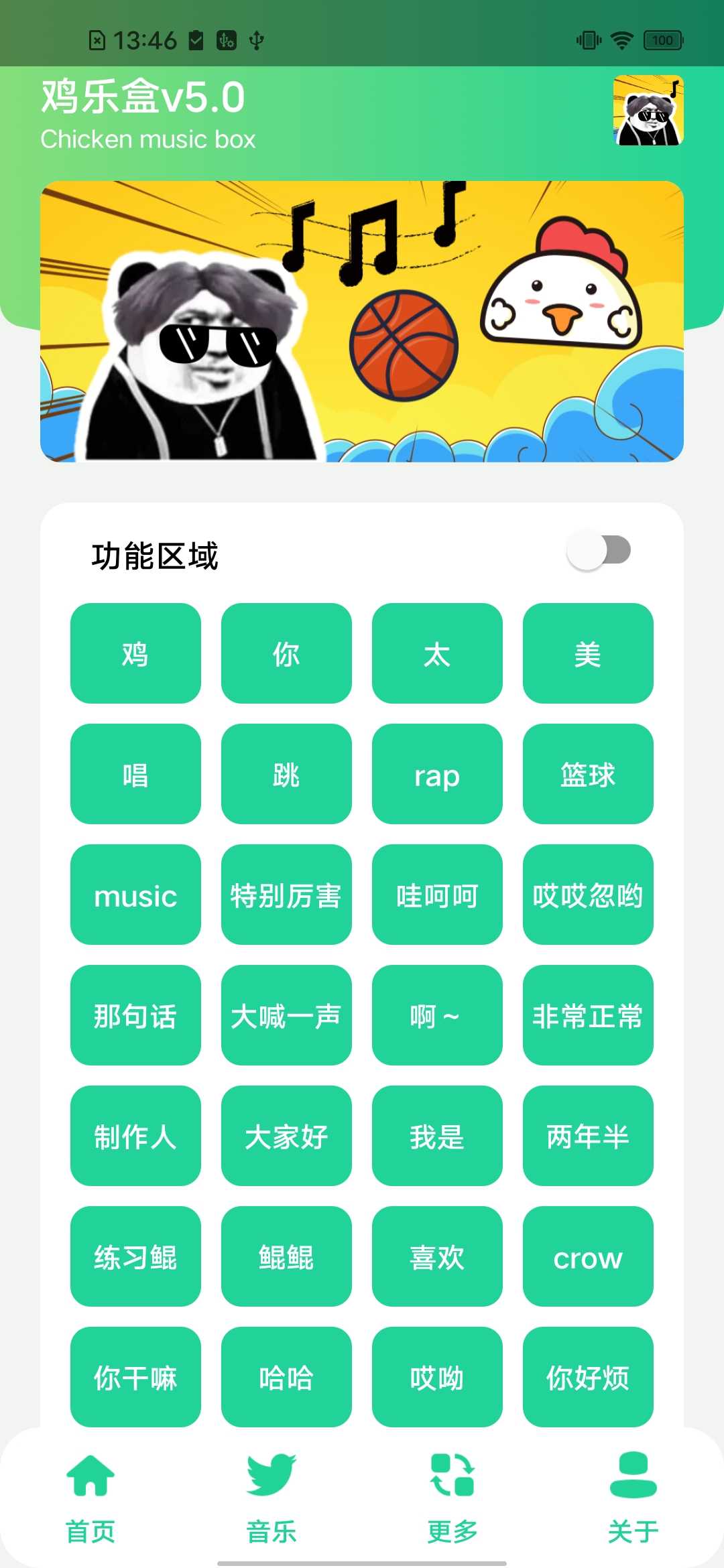Tap the 篮球 button

tap(588, 775)
